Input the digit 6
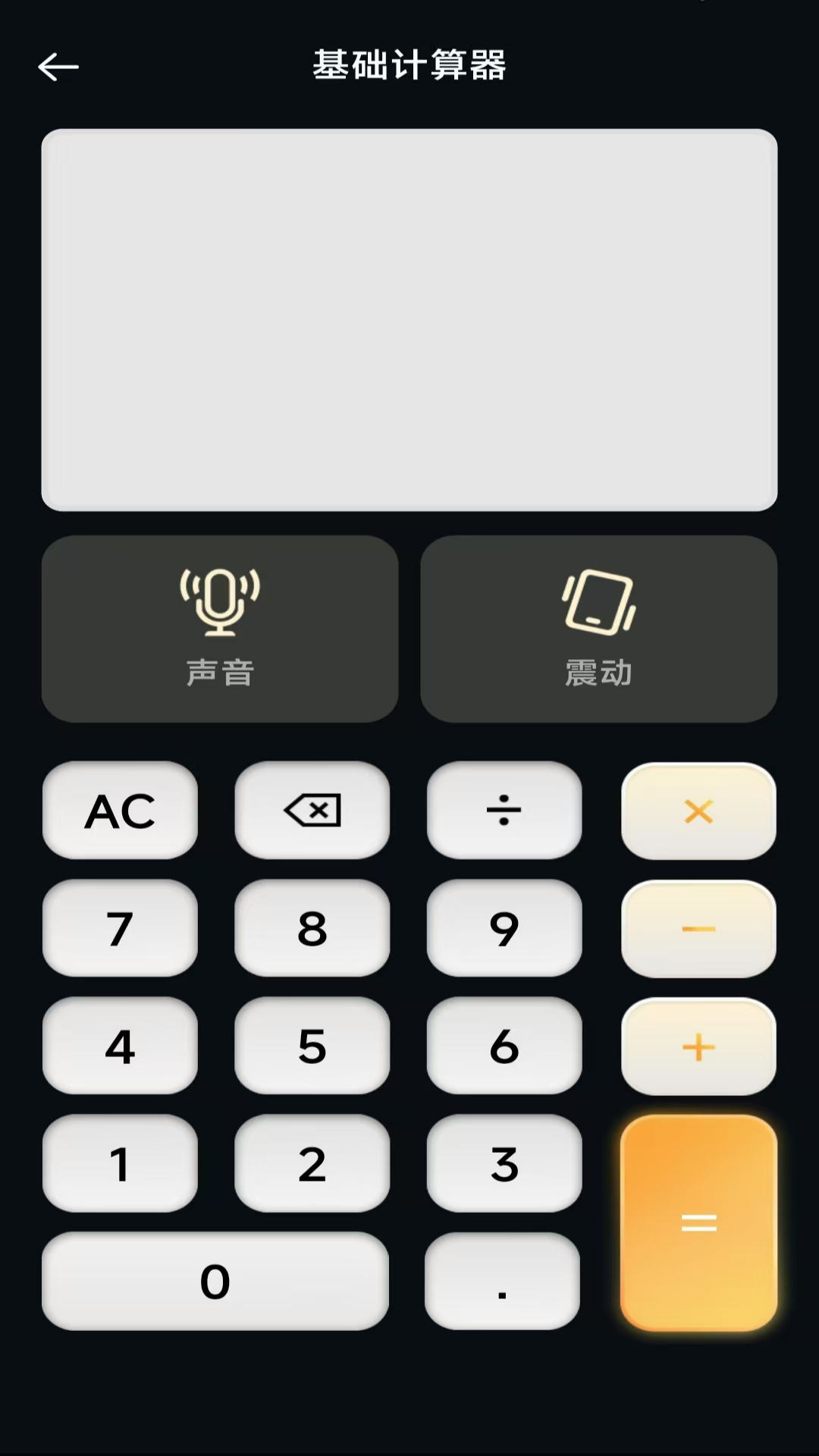 pyautogui.click(x=504, y=1045)
